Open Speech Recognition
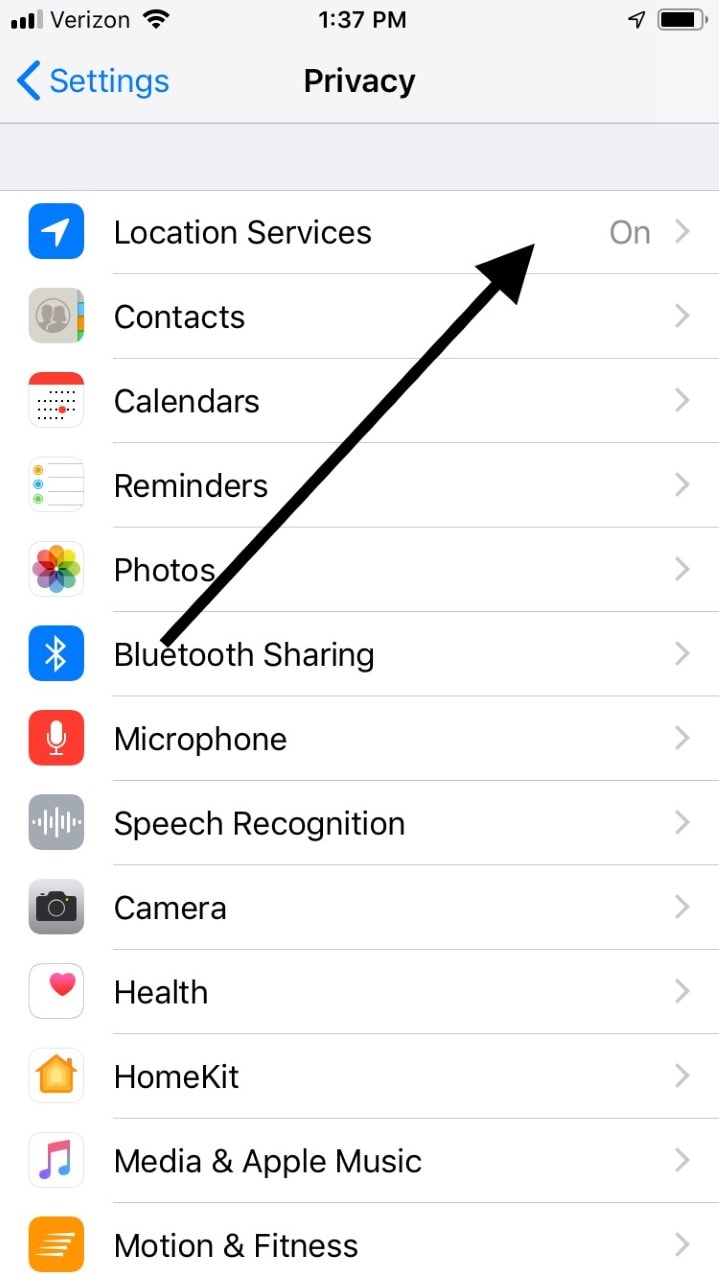Screen dimensions: 719x1280 (x=259, y=823)
